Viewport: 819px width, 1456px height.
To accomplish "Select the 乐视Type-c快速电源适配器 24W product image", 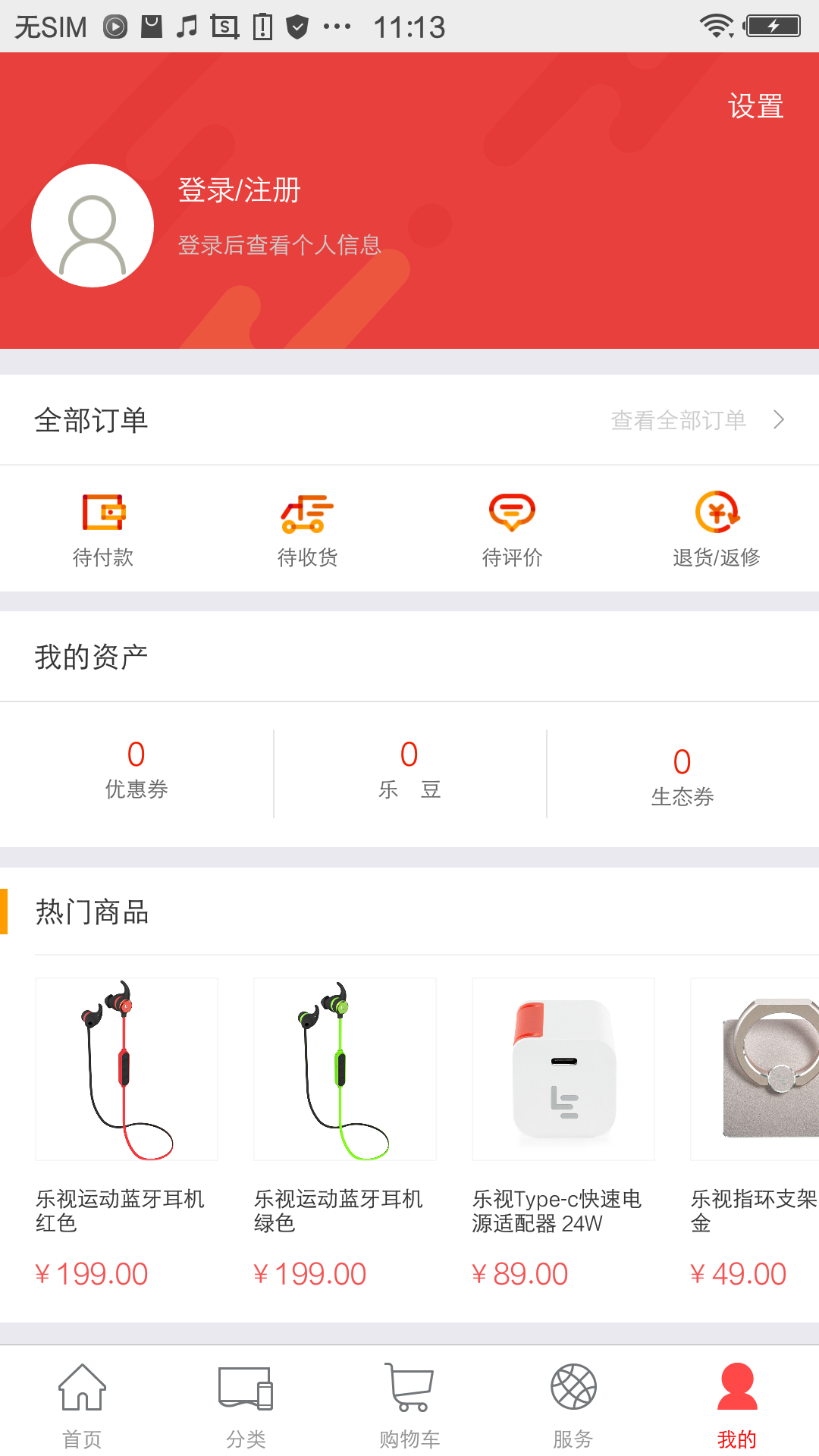I will [563, 1068].
